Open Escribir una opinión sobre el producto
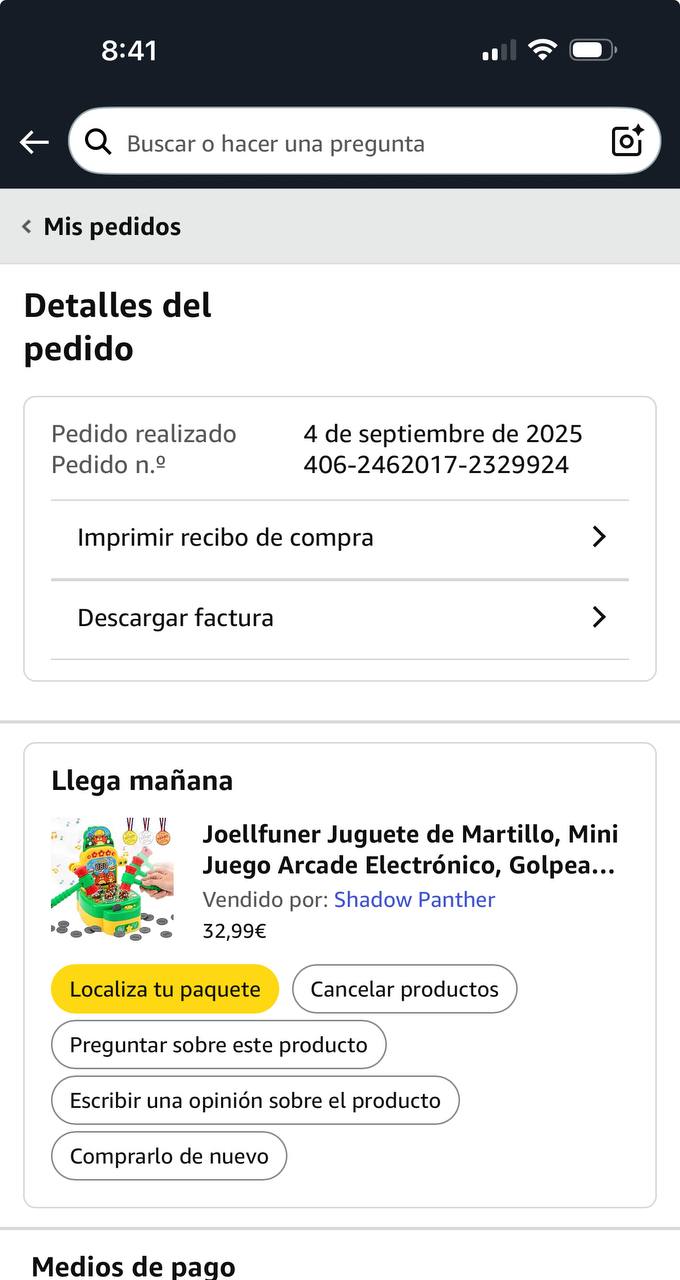The height and width of the screenshot is (1280, 680). [x=255, y=1100]
